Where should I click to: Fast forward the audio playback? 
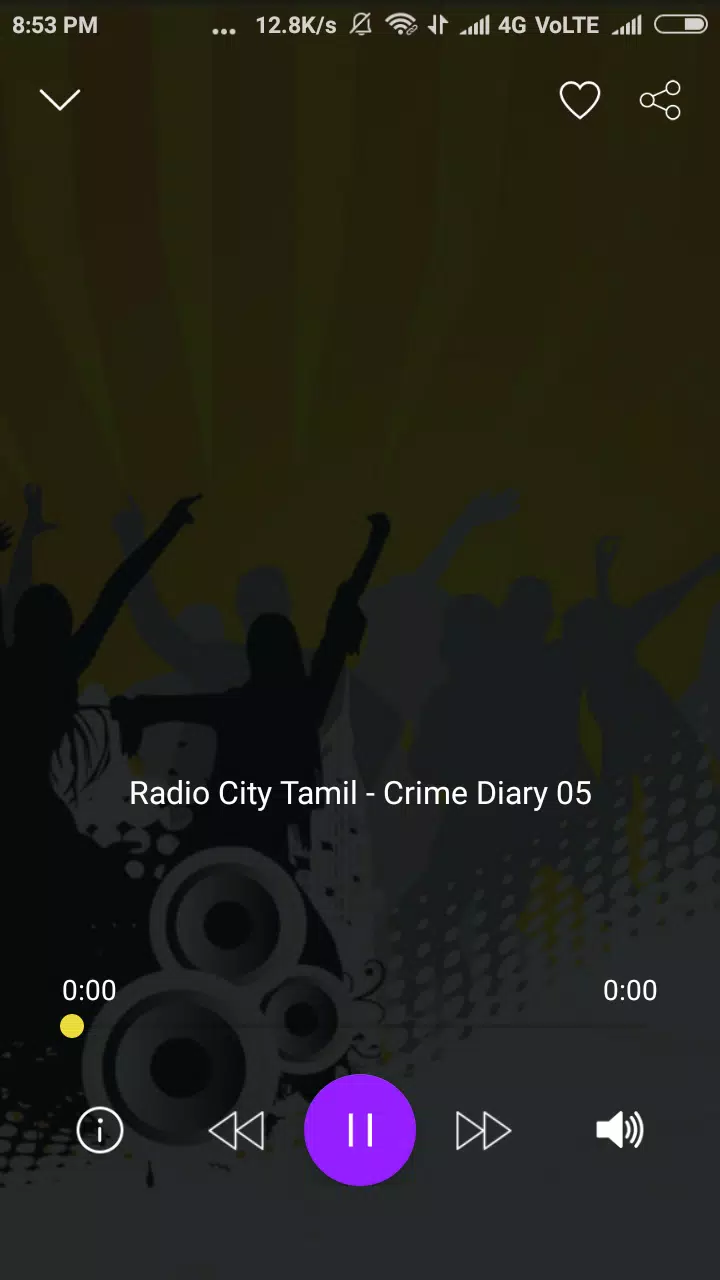(x=483, y=1131)
